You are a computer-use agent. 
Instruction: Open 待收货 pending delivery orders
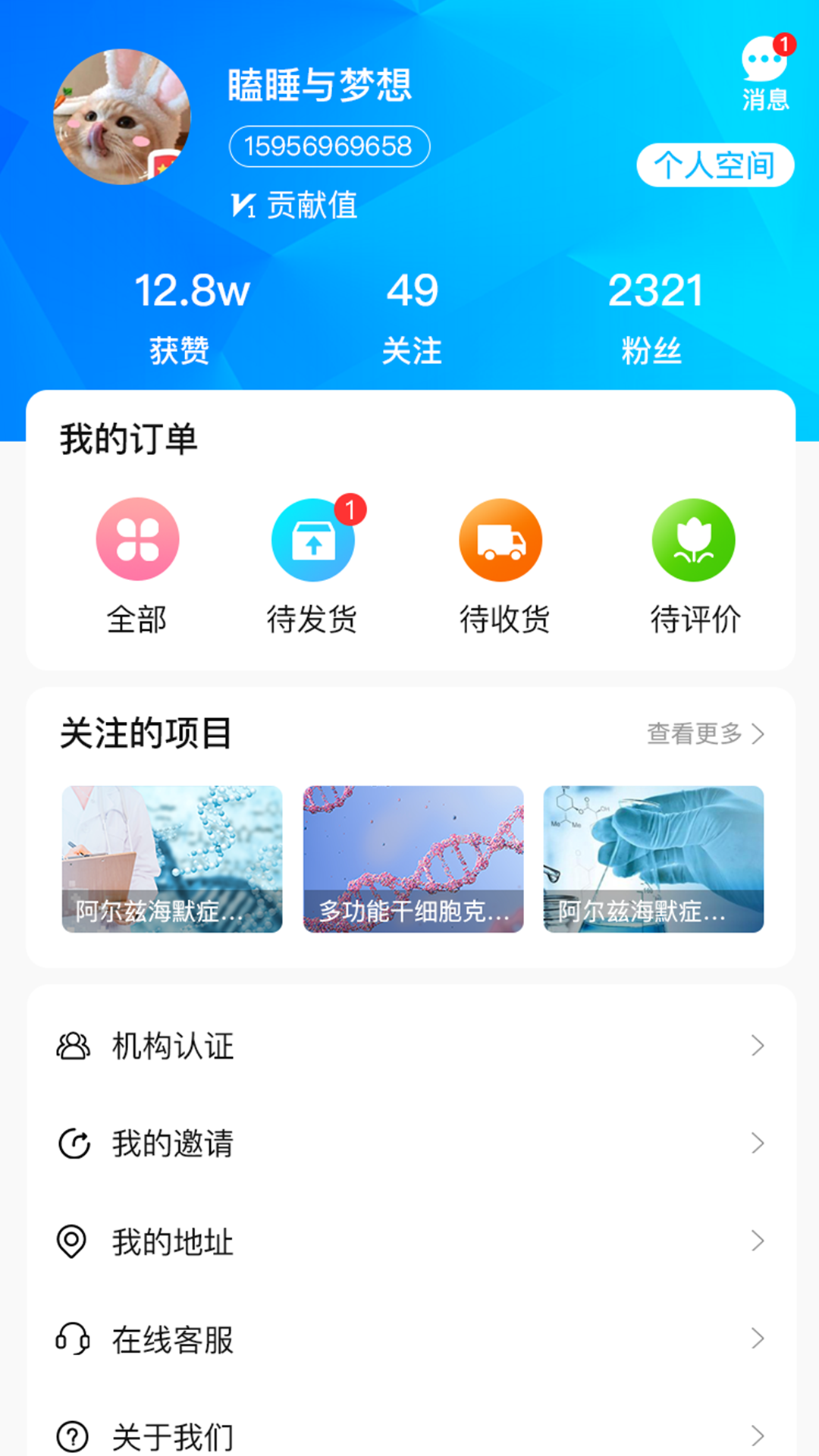(x=500, y=539)
